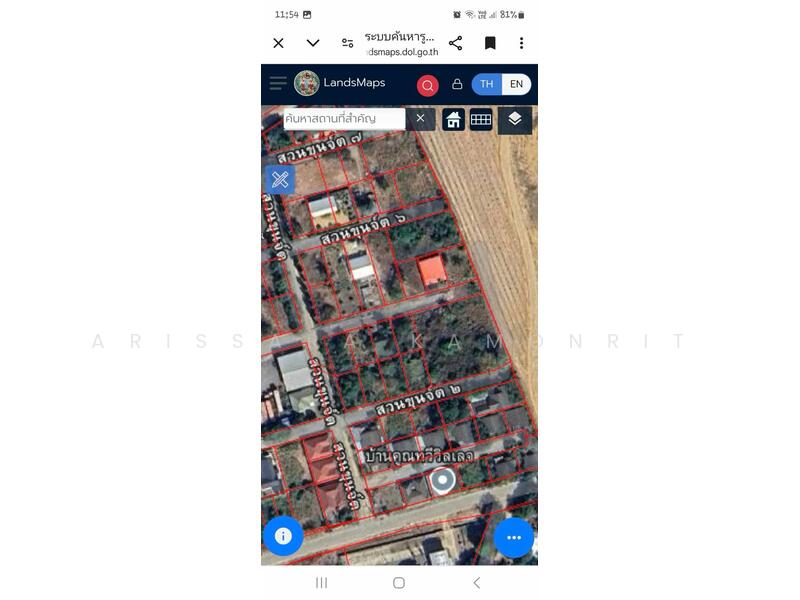Minimize the tab with the down chevron

tap(313, 43)
